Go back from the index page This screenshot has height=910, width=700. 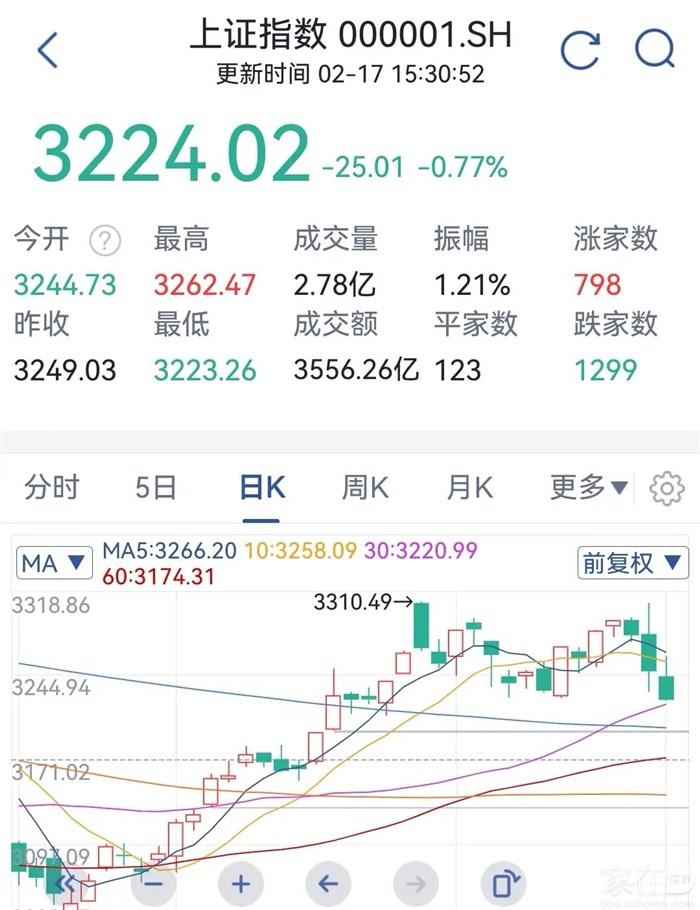pos(48,50)
